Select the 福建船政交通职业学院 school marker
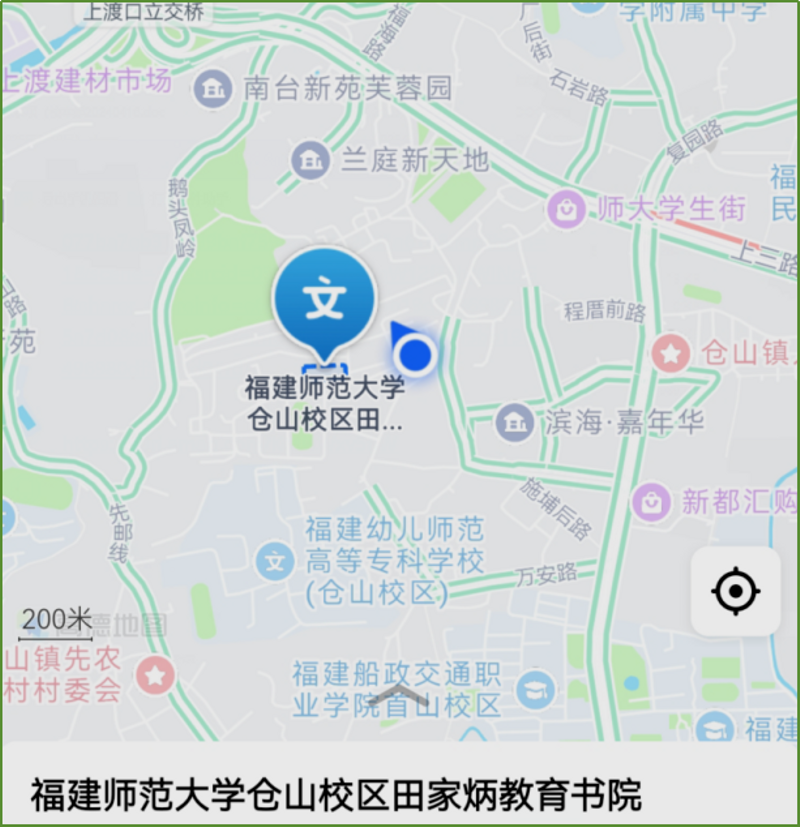Screen dimensions: 800x827 point(537,688)
